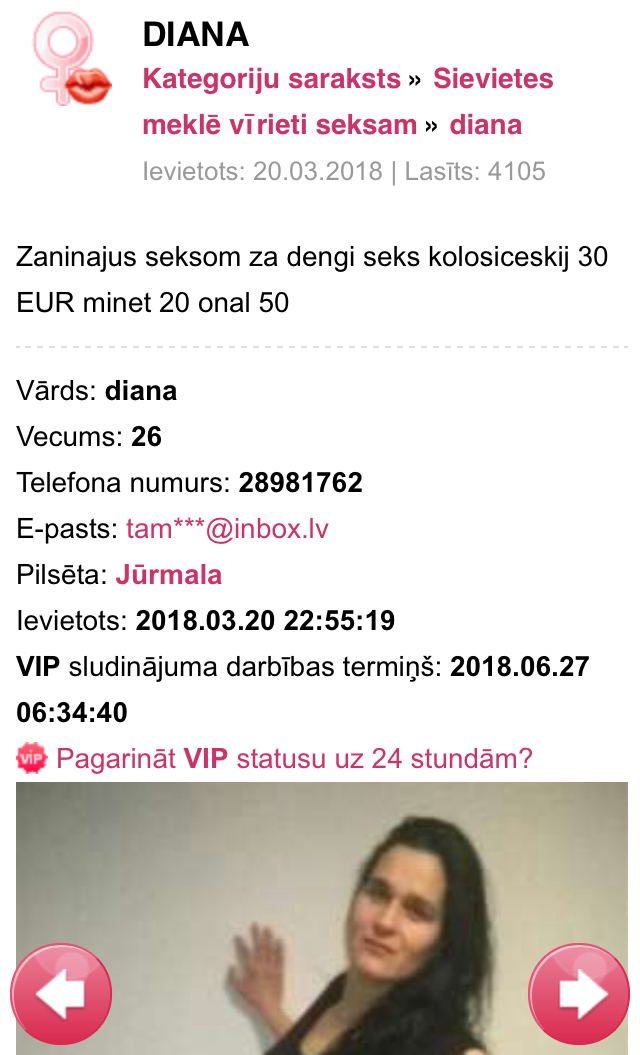Image resolution: width=640 pixels, height=1055 pixels.
Task: Open the Jūrmala city link
Action: point(169,575)
